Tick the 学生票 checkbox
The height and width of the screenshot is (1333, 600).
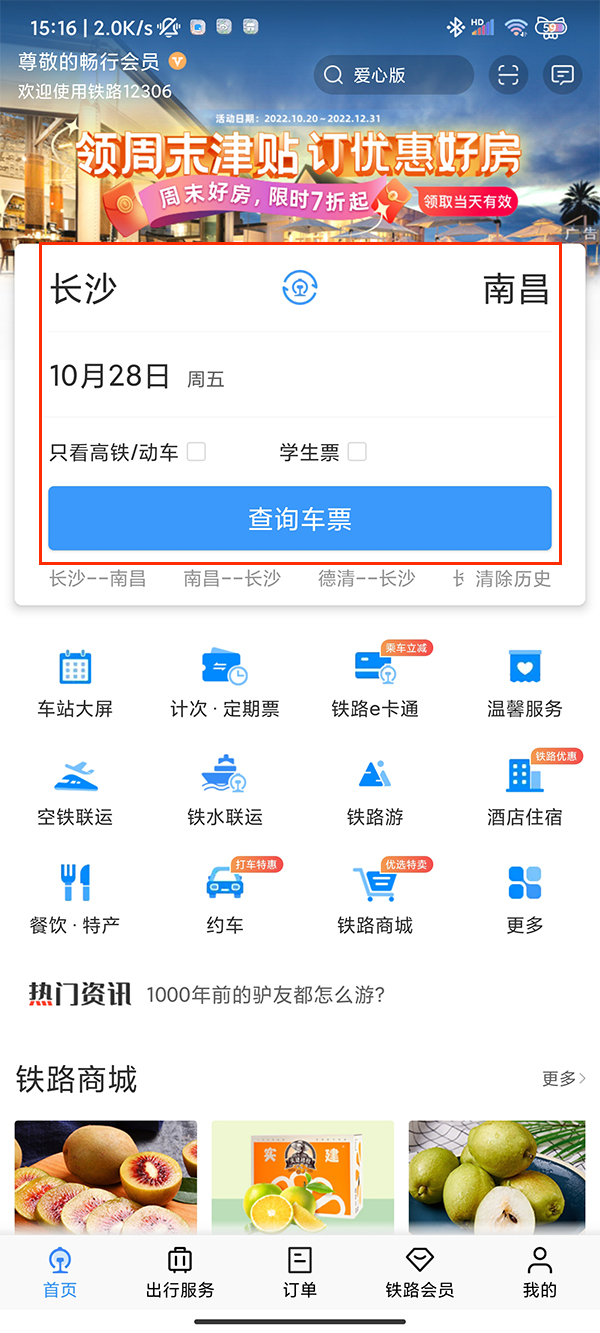click(357, 452)
